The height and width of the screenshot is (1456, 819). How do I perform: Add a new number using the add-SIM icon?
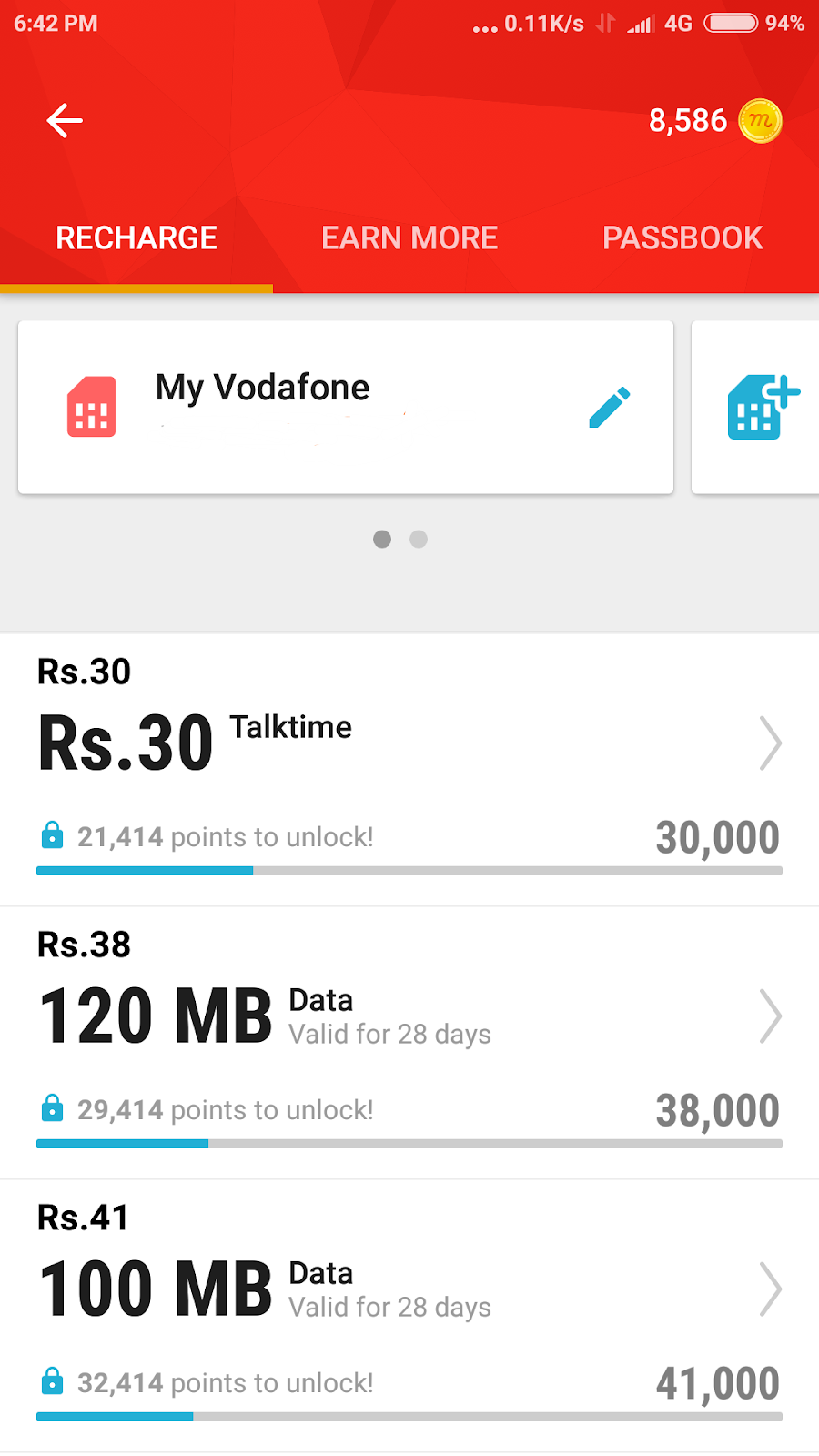(762, 407)
